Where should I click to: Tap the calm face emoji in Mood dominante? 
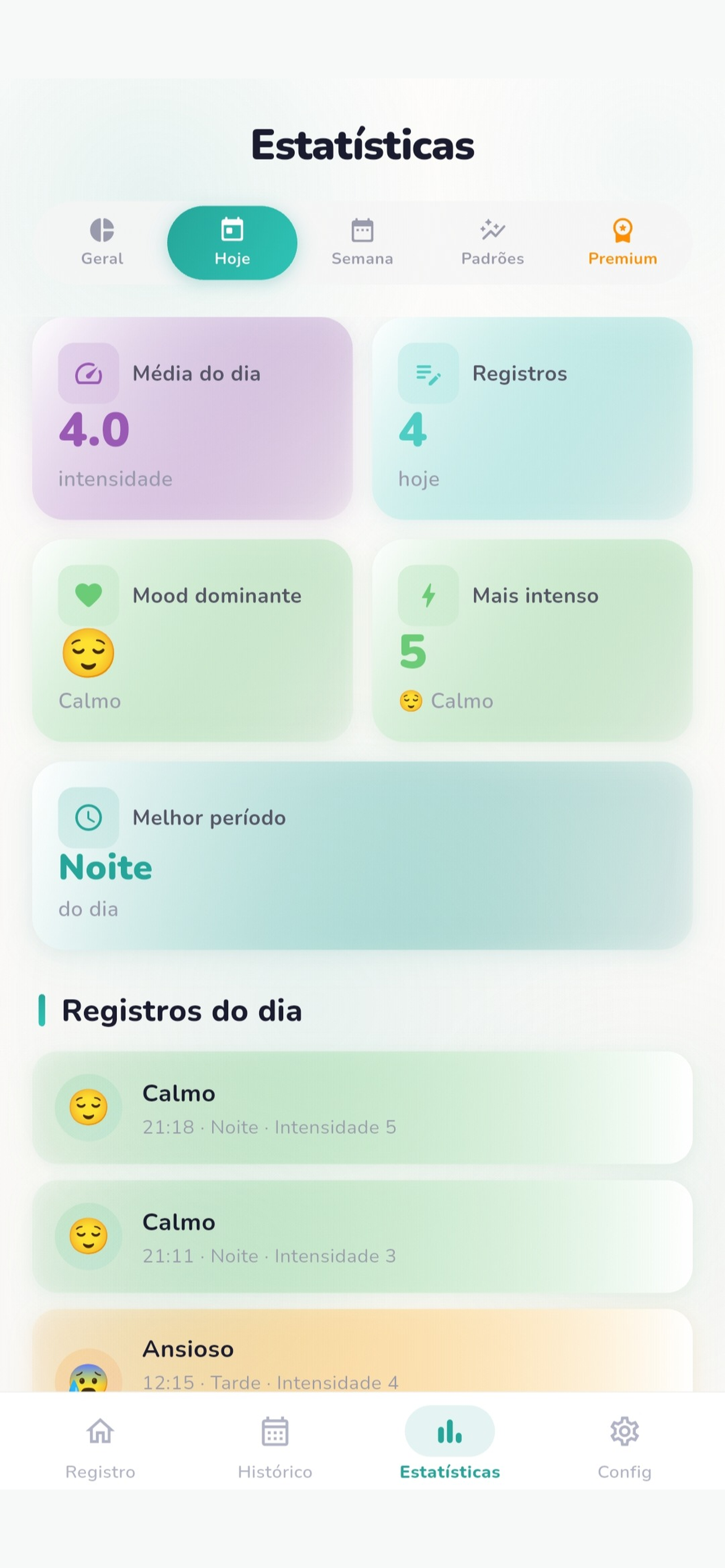tap(88, 652)
